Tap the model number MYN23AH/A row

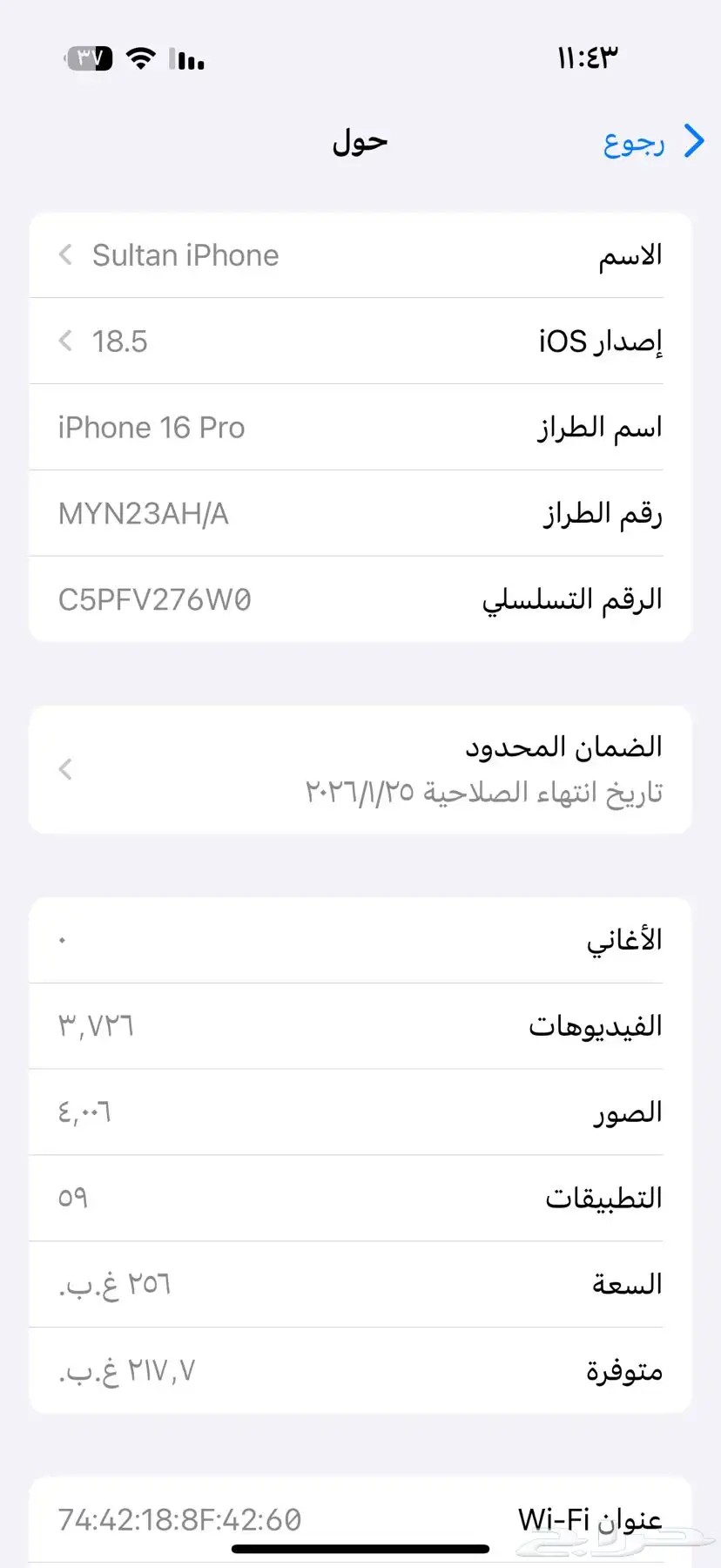[x=360, y=514]
